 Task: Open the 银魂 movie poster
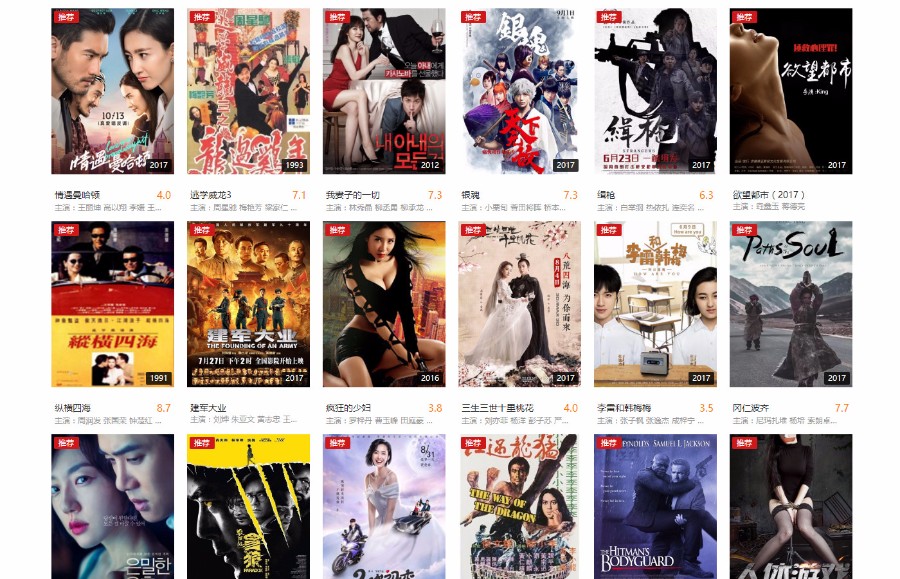click(519, 90)
